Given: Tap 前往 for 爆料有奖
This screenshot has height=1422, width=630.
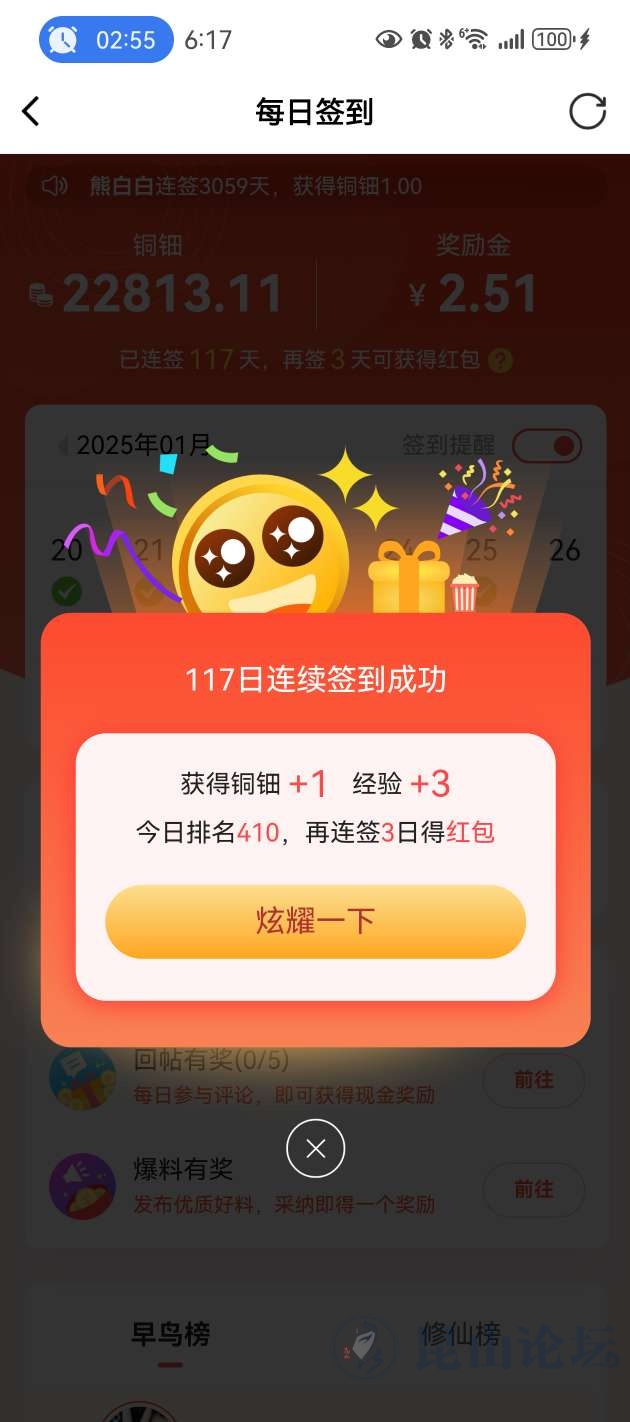Looking at the screenshot, I should 533,1189.
